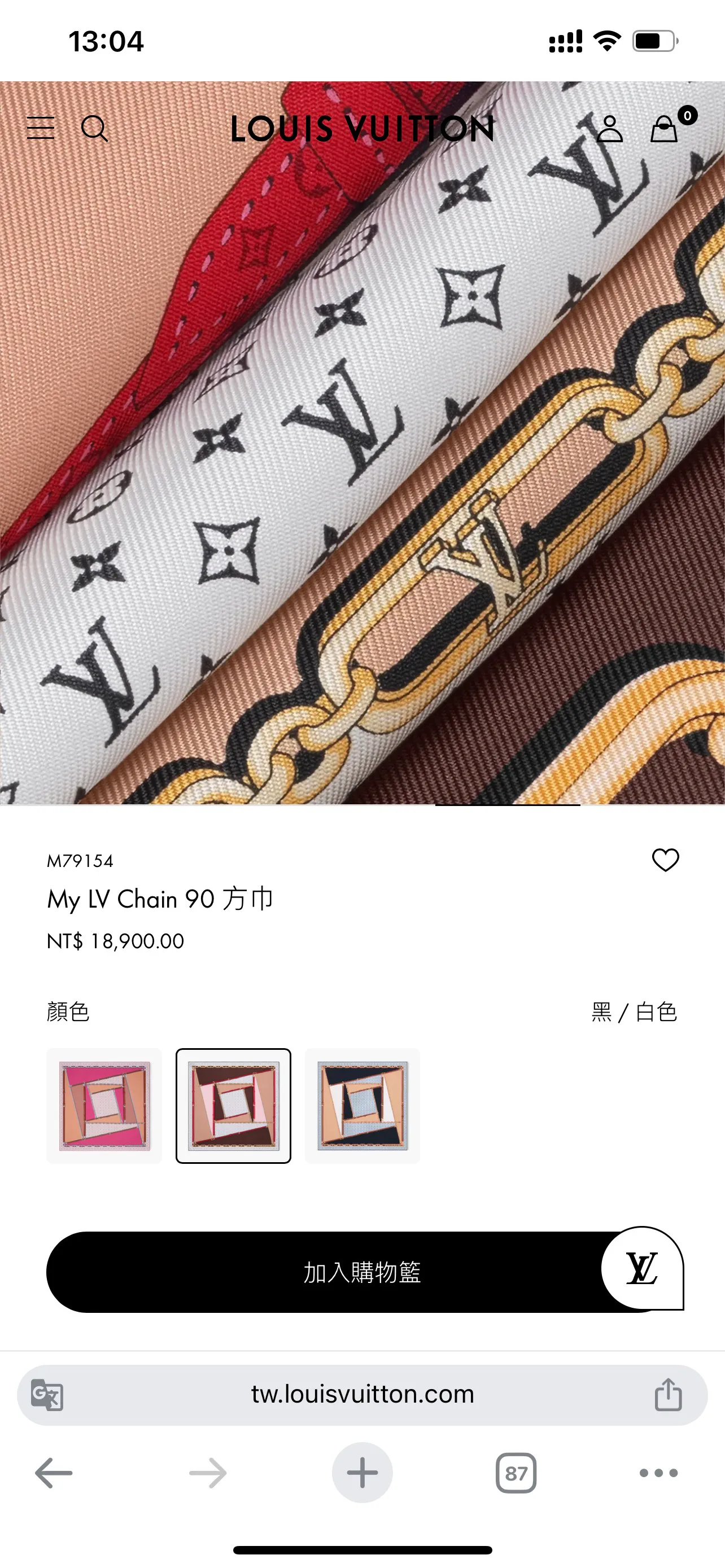Select the pink color swatch

[x=104, y=1105]
